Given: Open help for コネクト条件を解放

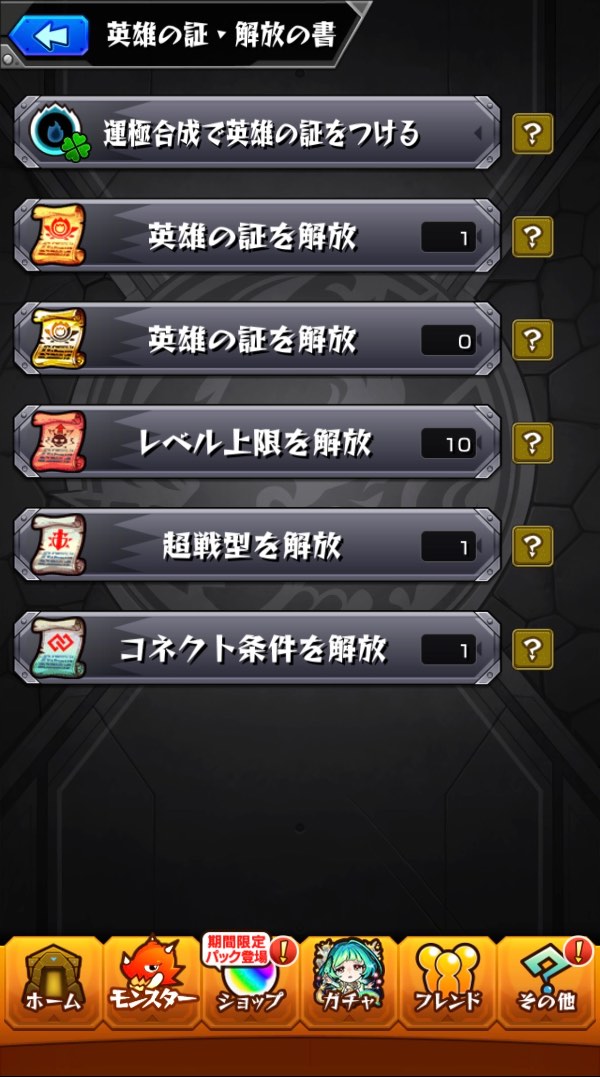Looking at the screenshot, I should tap(532, 649).
